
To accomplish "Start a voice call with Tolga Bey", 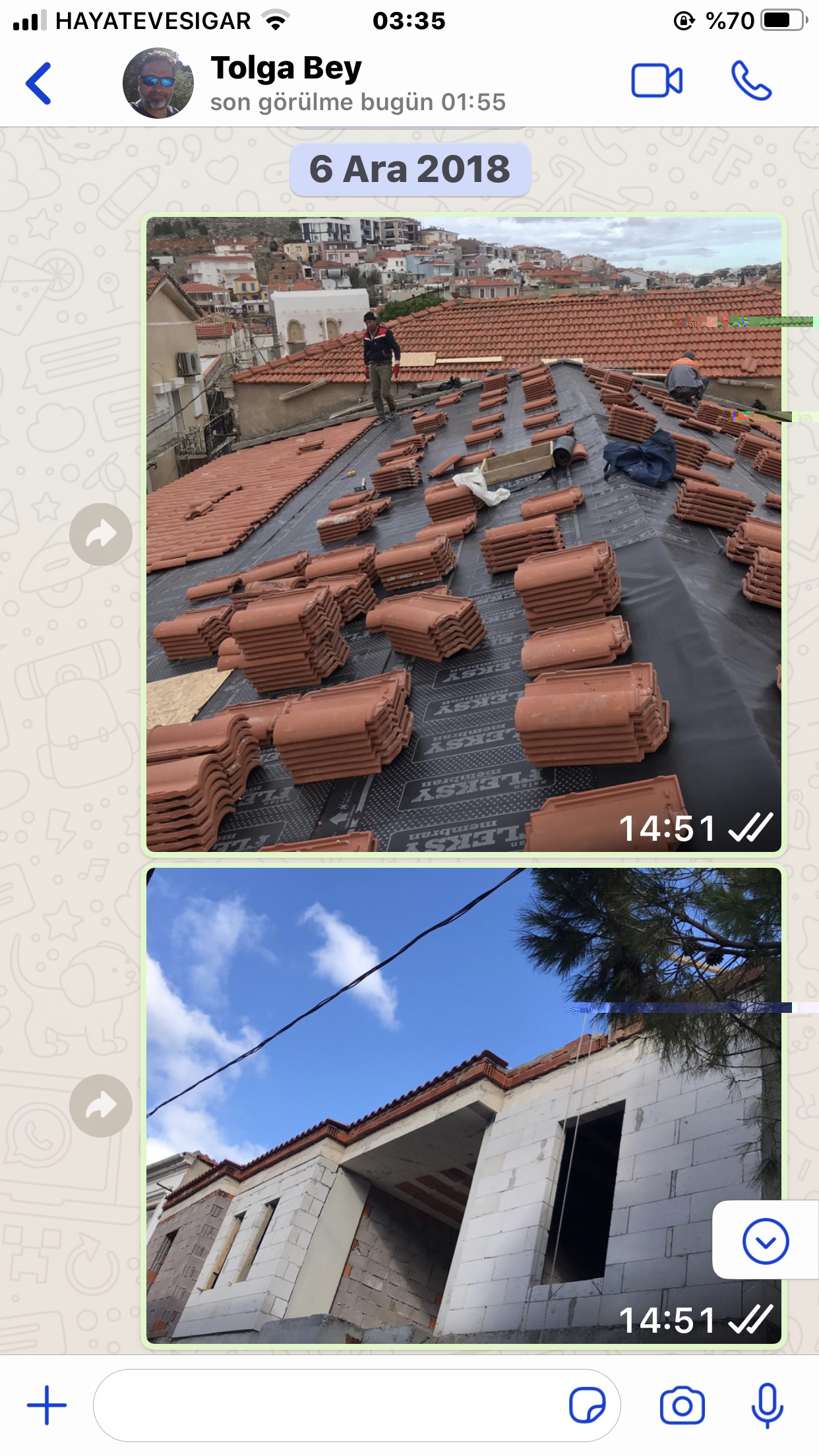I will [x=751, y=81].
